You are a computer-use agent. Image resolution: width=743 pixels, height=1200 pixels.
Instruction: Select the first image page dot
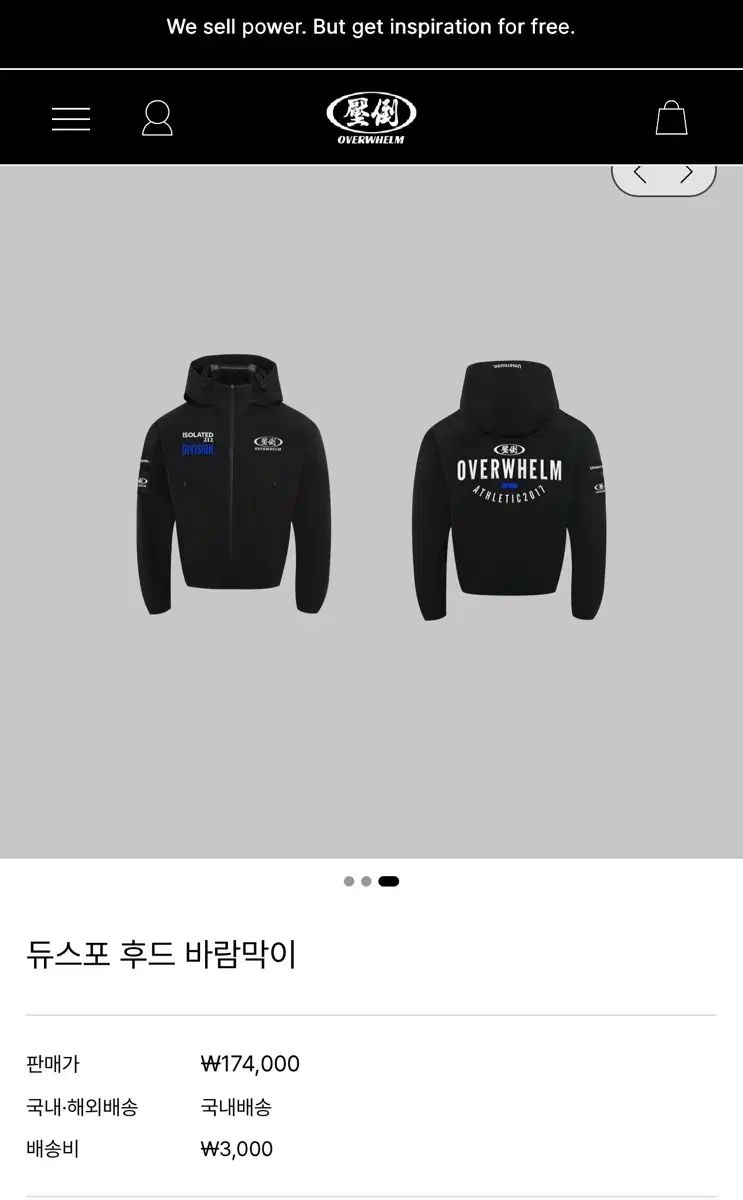coord(349,881)
